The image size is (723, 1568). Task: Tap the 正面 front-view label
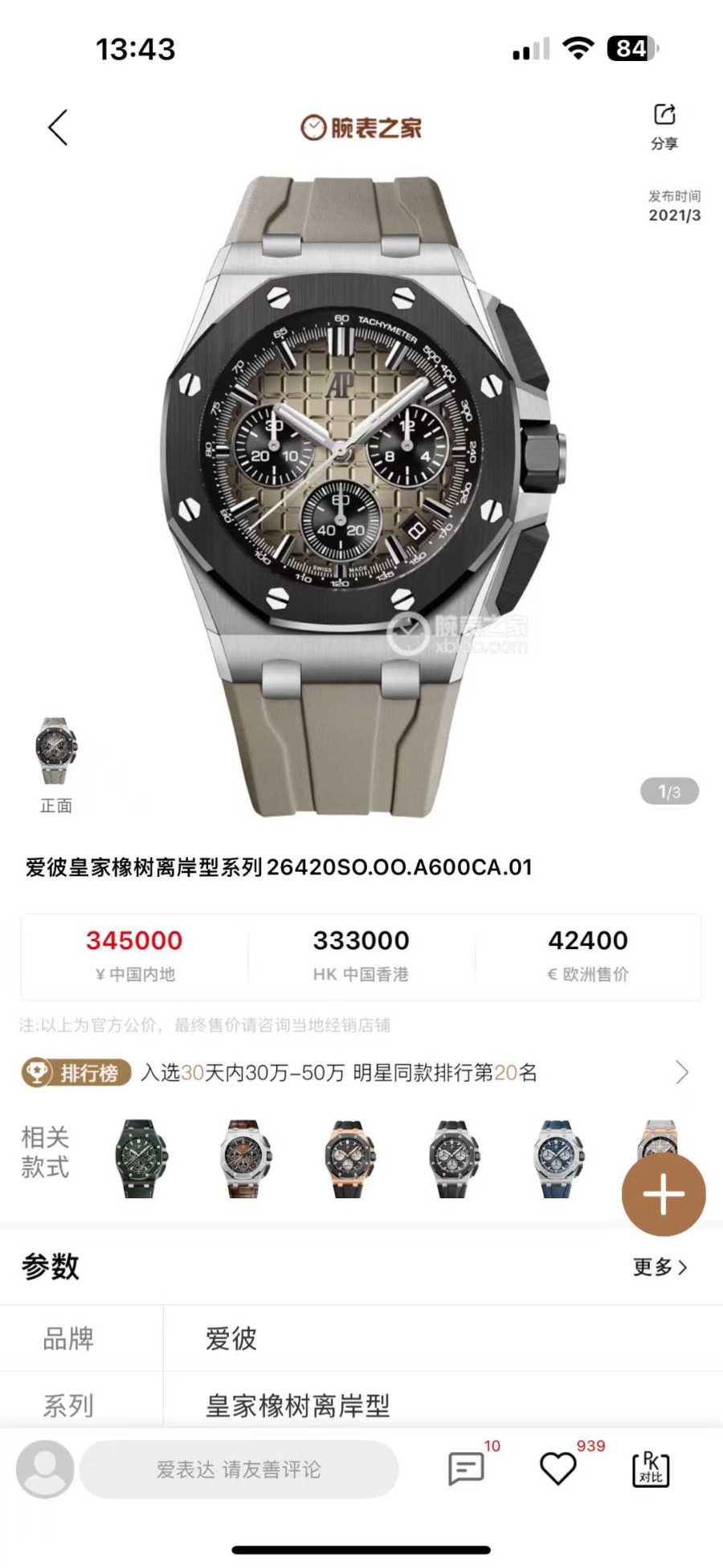point(54,806)
